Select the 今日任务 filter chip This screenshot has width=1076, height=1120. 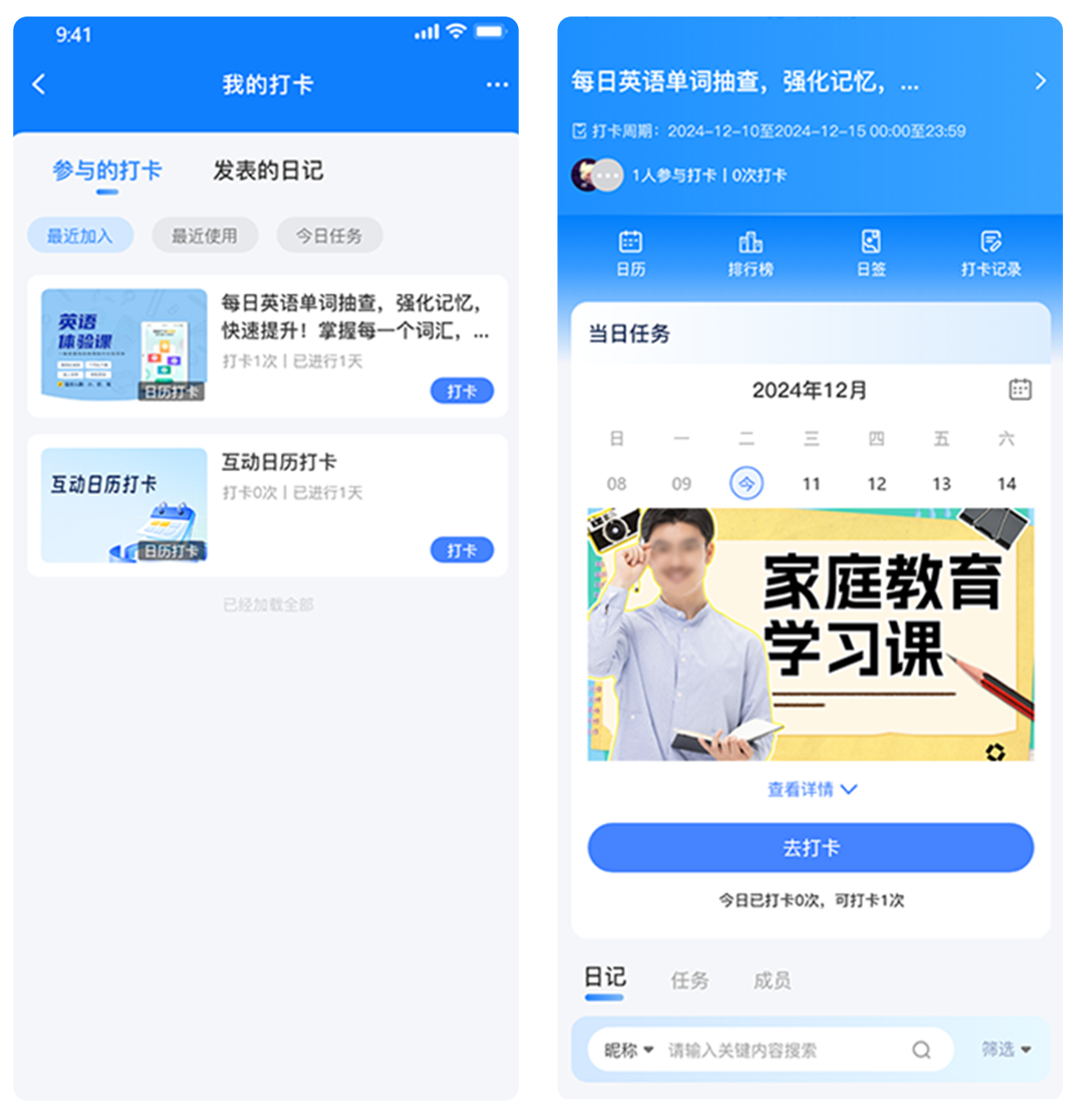(329, 236)
